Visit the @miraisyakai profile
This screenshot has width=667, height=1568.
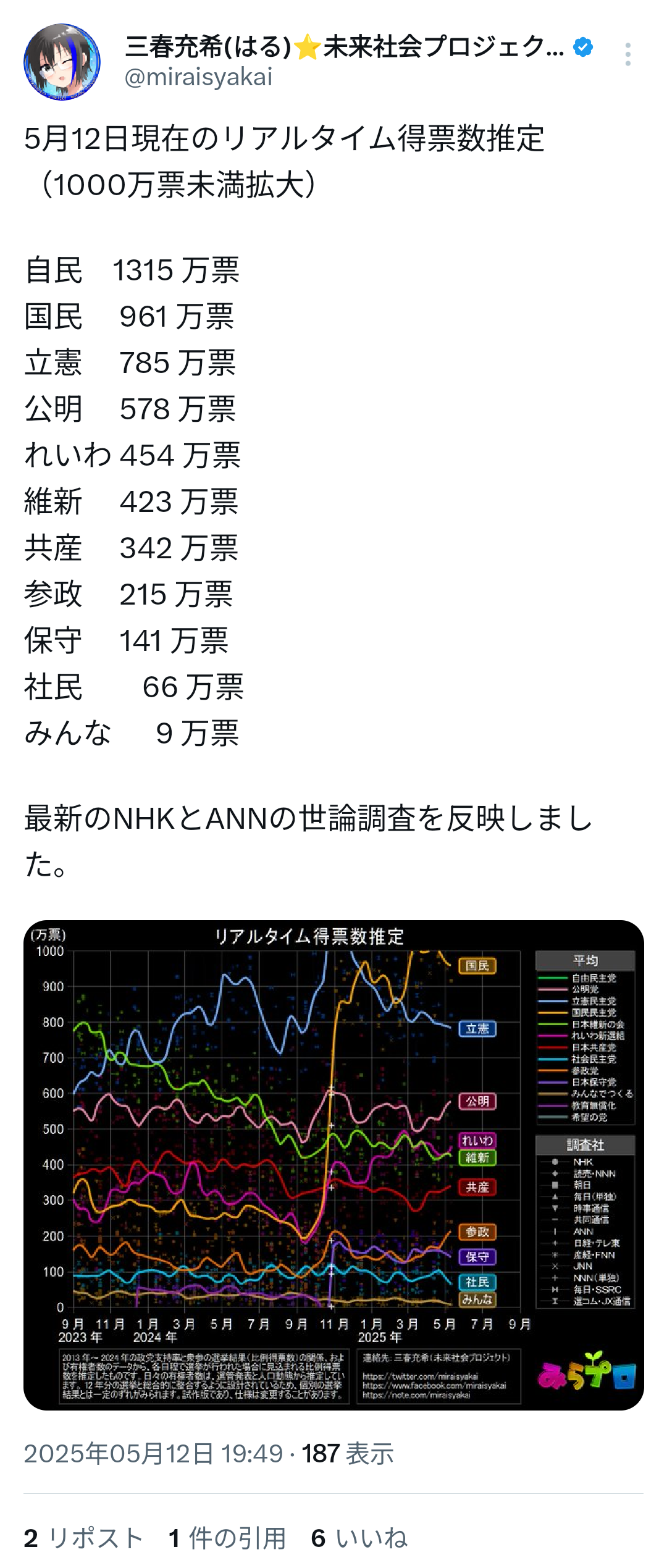198,78
